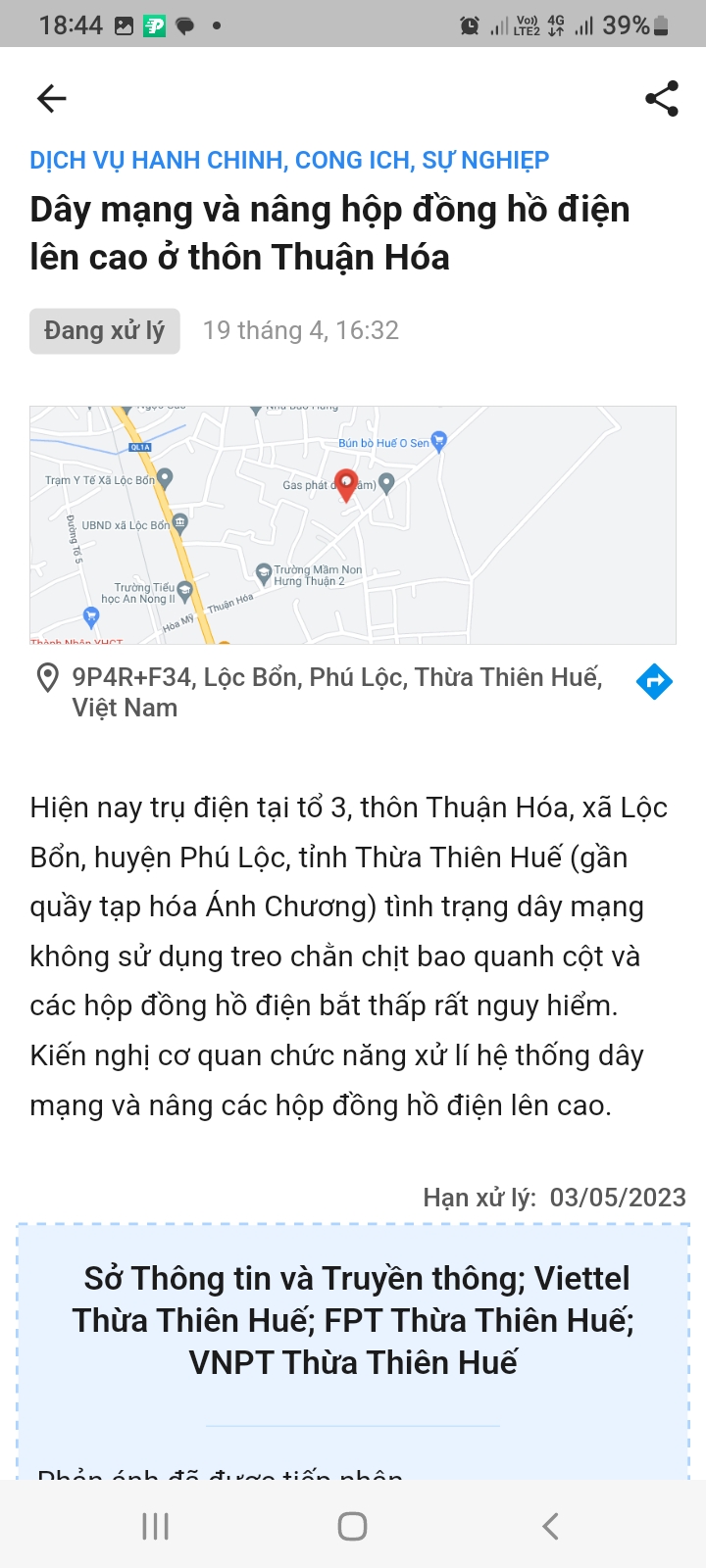
Task: Tap the system home button
Action: click(352, 1526)
